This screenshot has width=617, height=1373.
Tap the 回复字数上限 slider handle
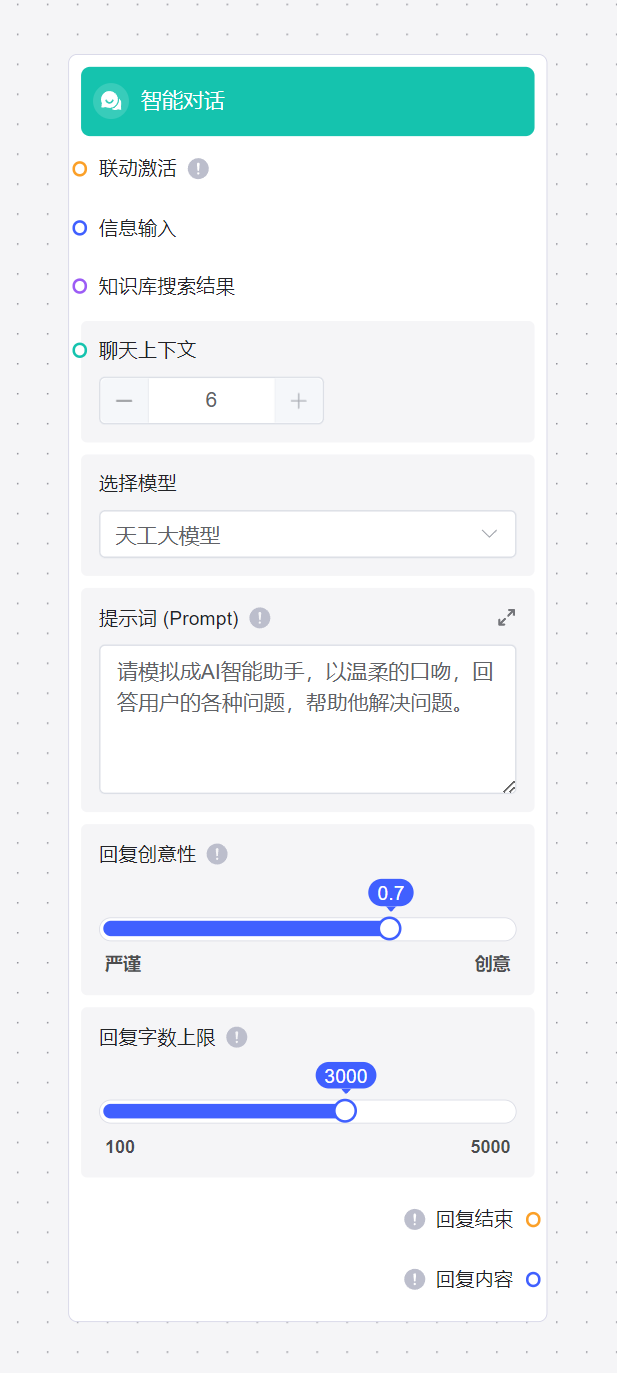point(345,1111)
